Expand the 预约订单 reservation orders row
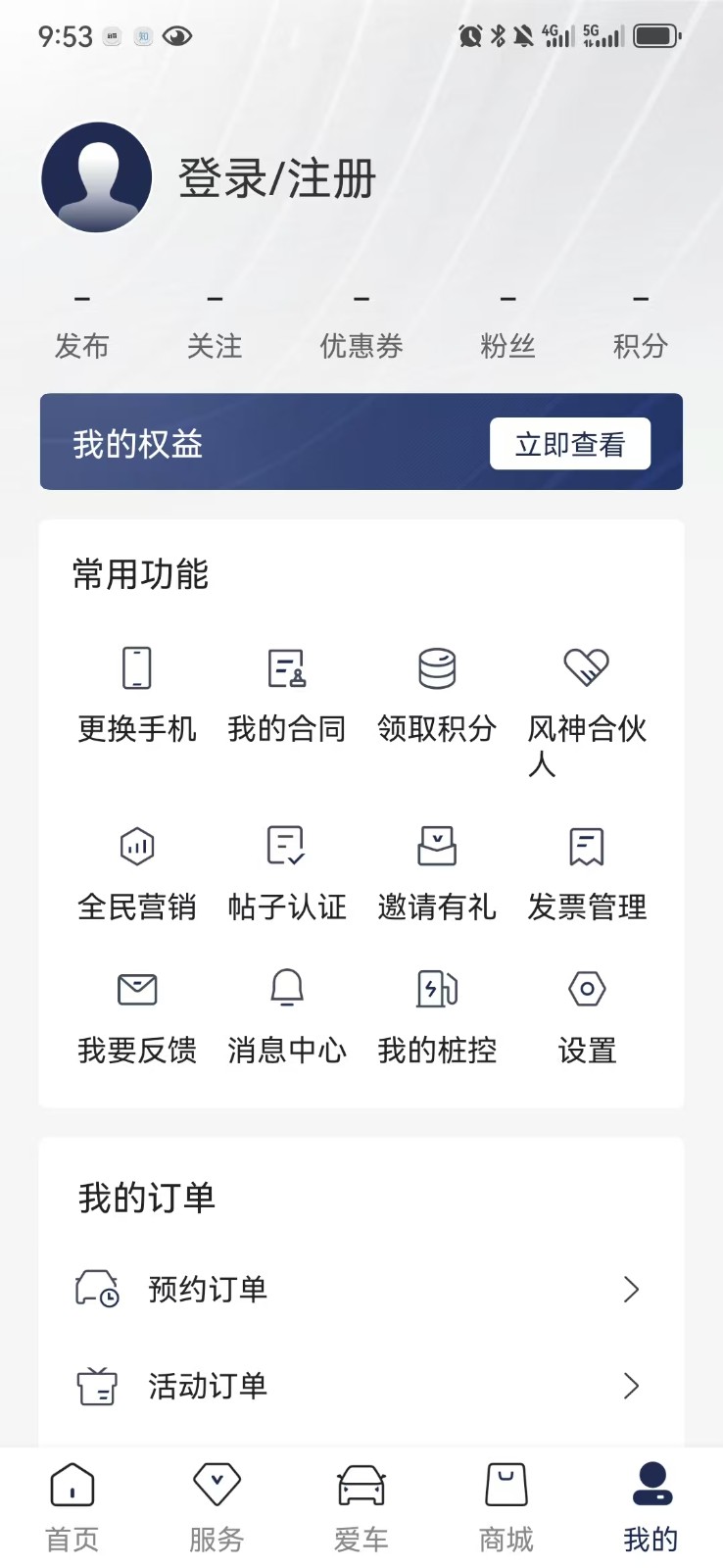Screen dimensions: 723x1568 click(x=361, y=1290)
